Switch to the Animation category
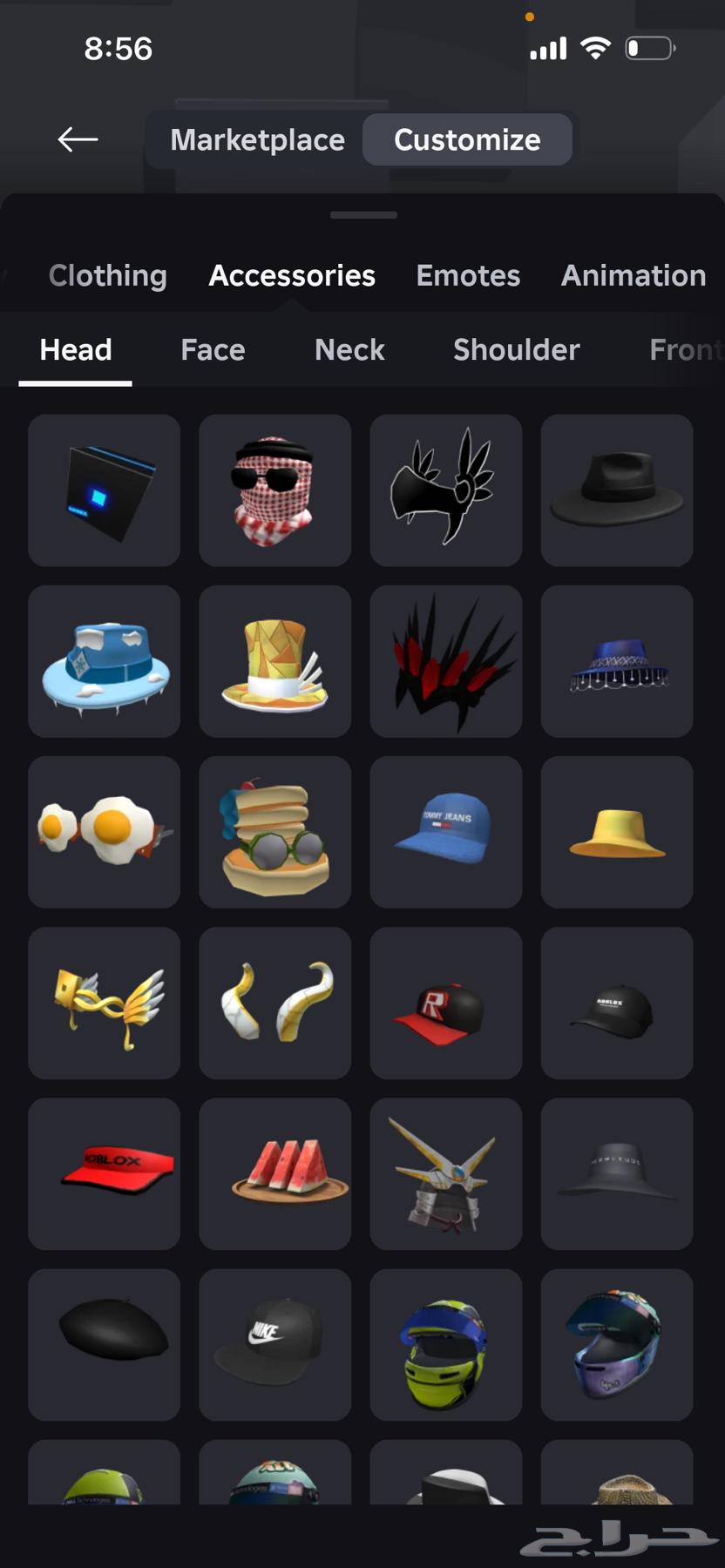Viewport: 725px width, 1568px height. (634, 275)
